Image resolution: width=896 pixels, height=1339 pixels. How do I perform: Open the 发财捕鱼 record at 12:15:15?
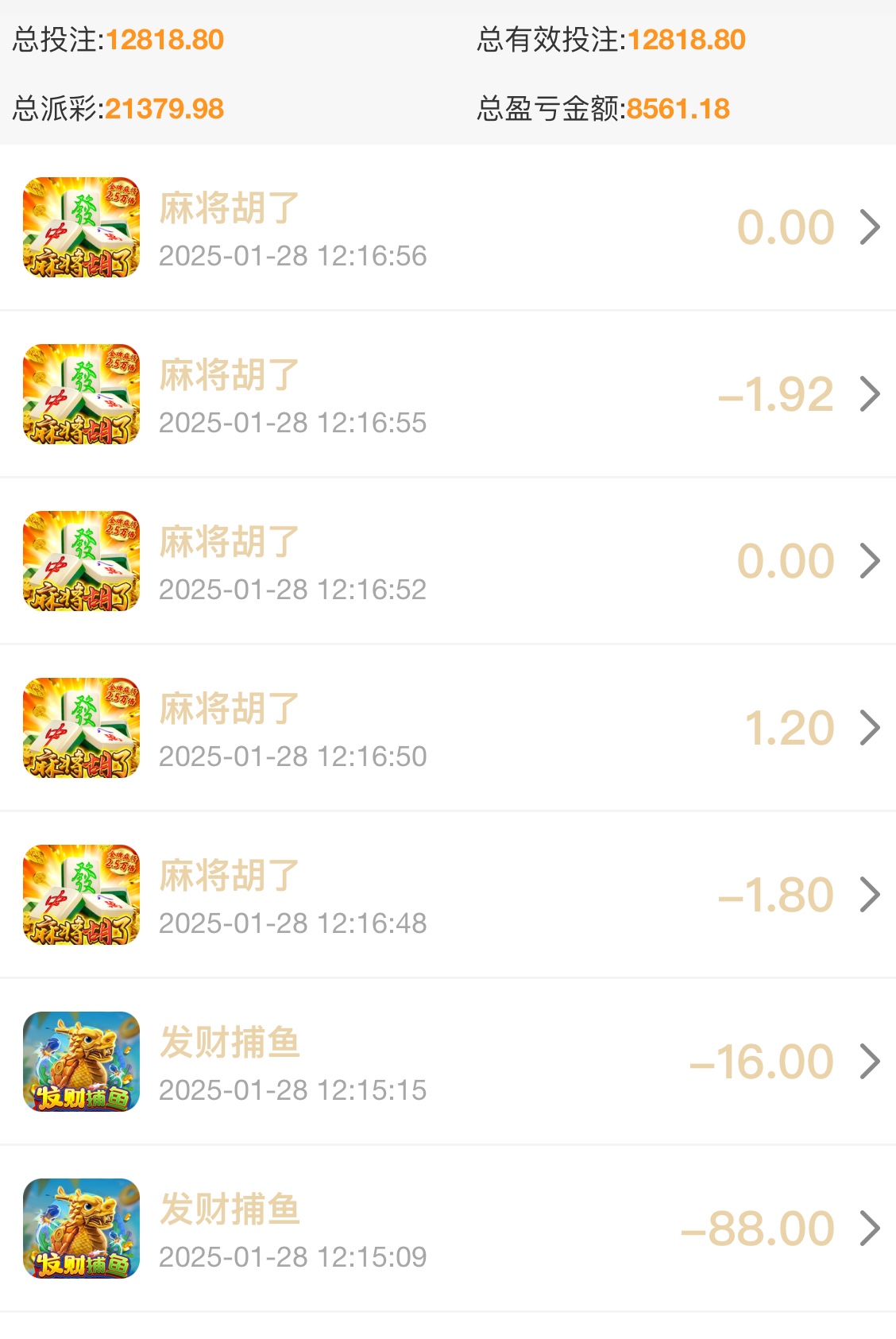pos(448,1062)
